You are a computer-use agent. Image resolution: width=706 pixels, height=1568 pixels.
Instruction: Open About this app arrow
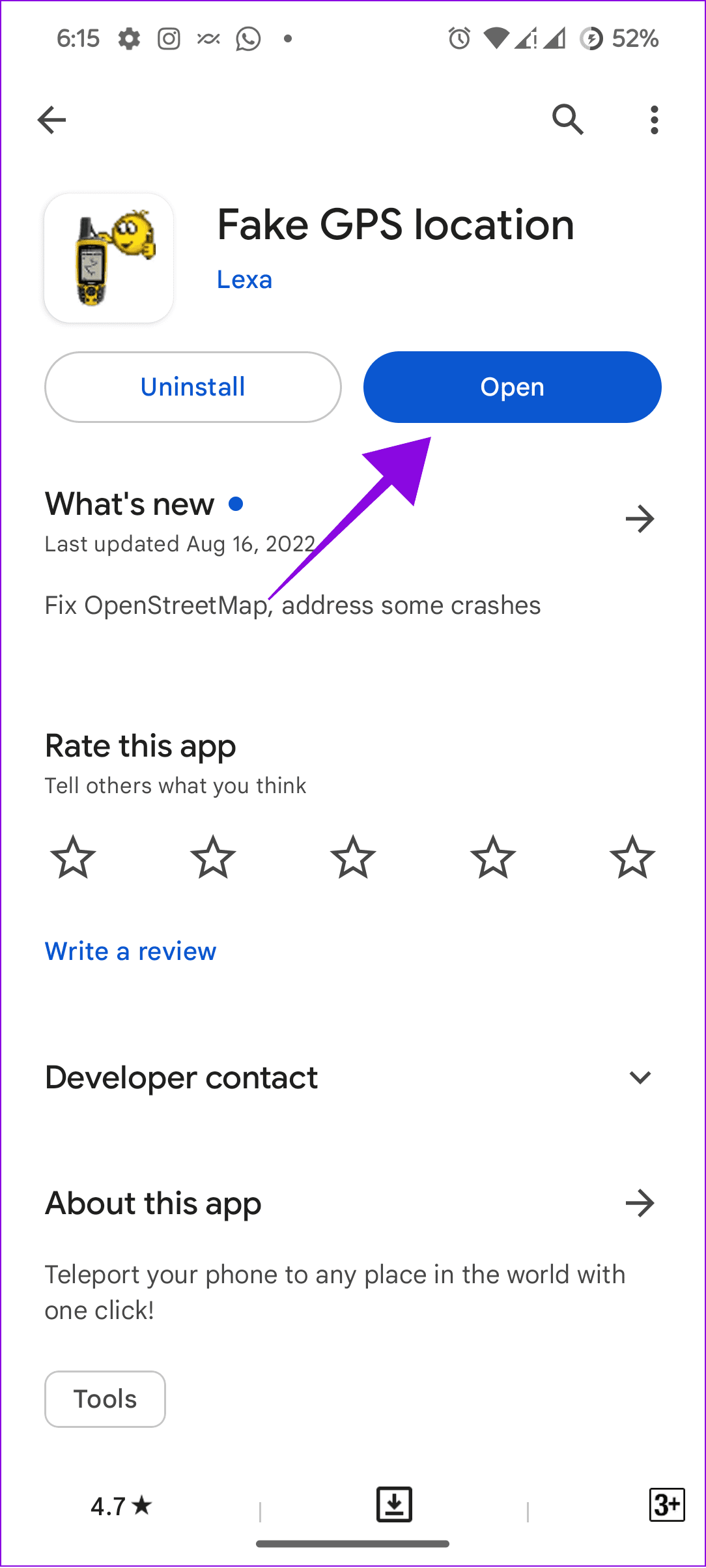(x=640, y=1203)
